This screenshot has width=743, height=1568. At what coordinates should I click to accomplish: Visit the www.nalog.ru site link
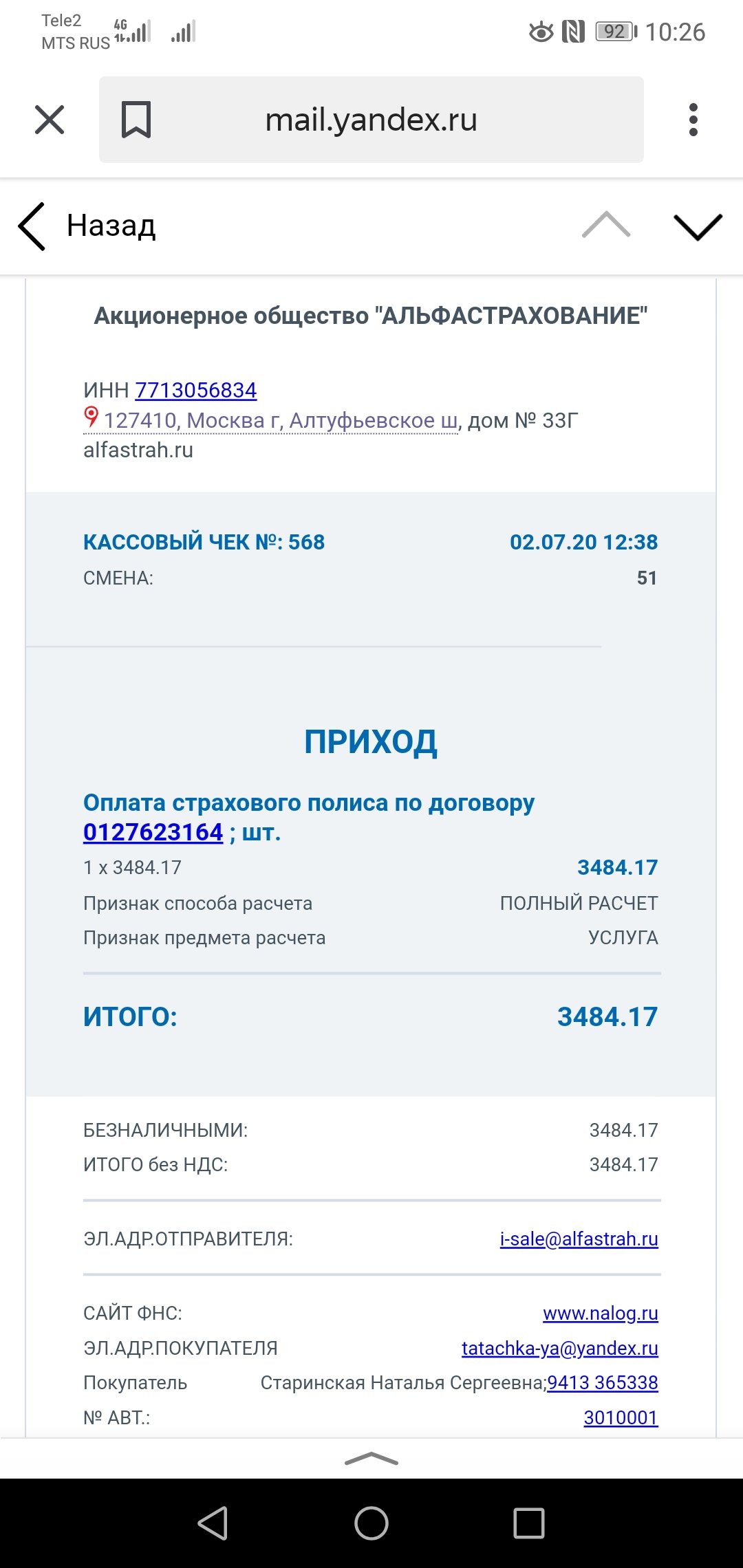point(601,1313)
